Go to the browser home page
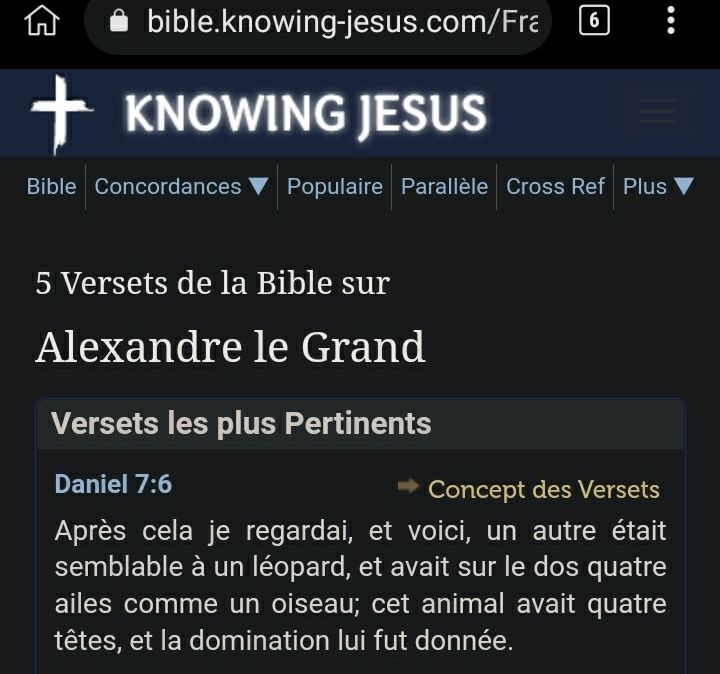720x674 pixels. [x=41, y=21]
